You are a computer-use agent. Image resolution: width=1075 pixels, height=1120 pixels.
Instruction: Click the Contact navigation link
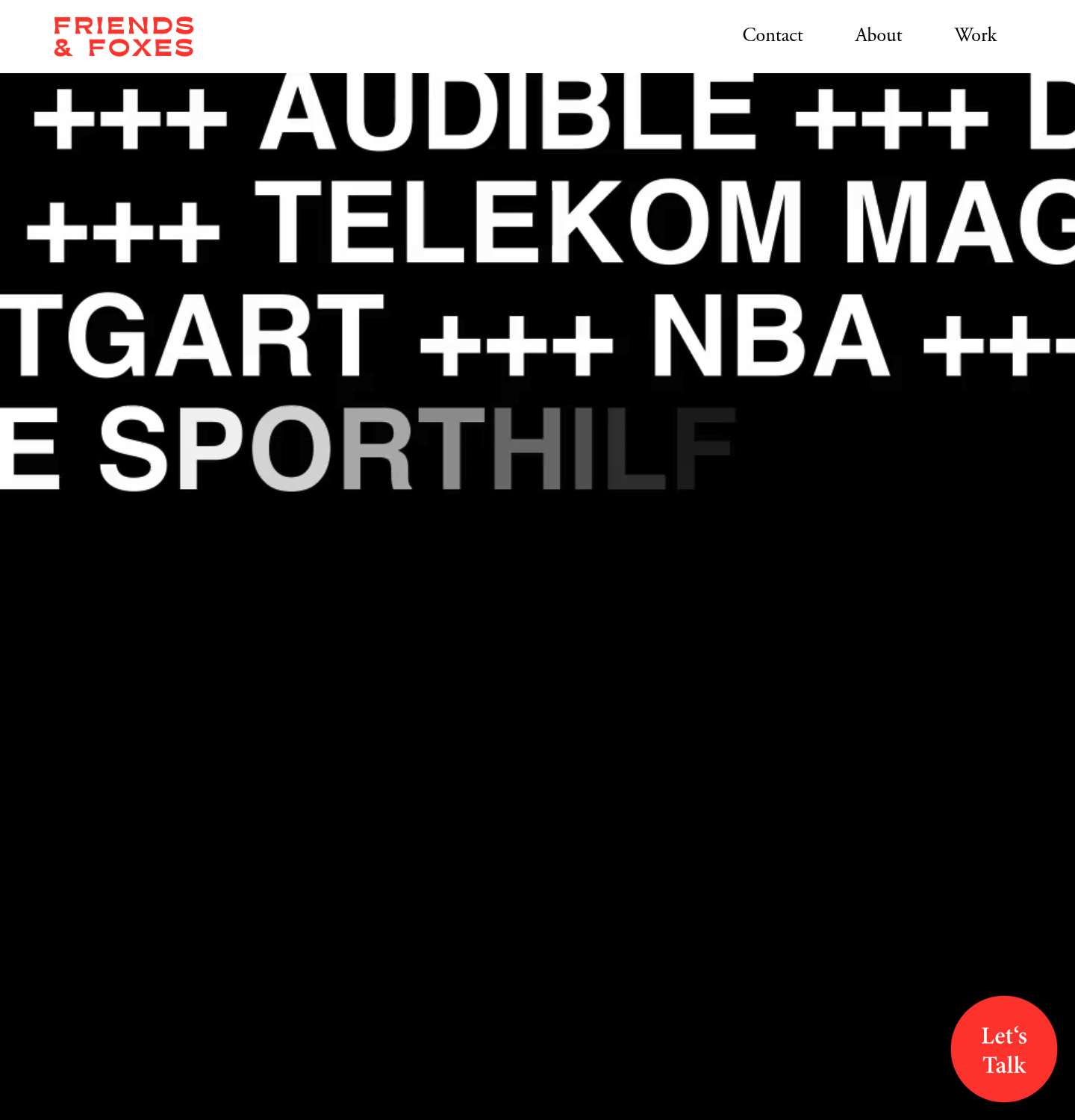point(773,36)
